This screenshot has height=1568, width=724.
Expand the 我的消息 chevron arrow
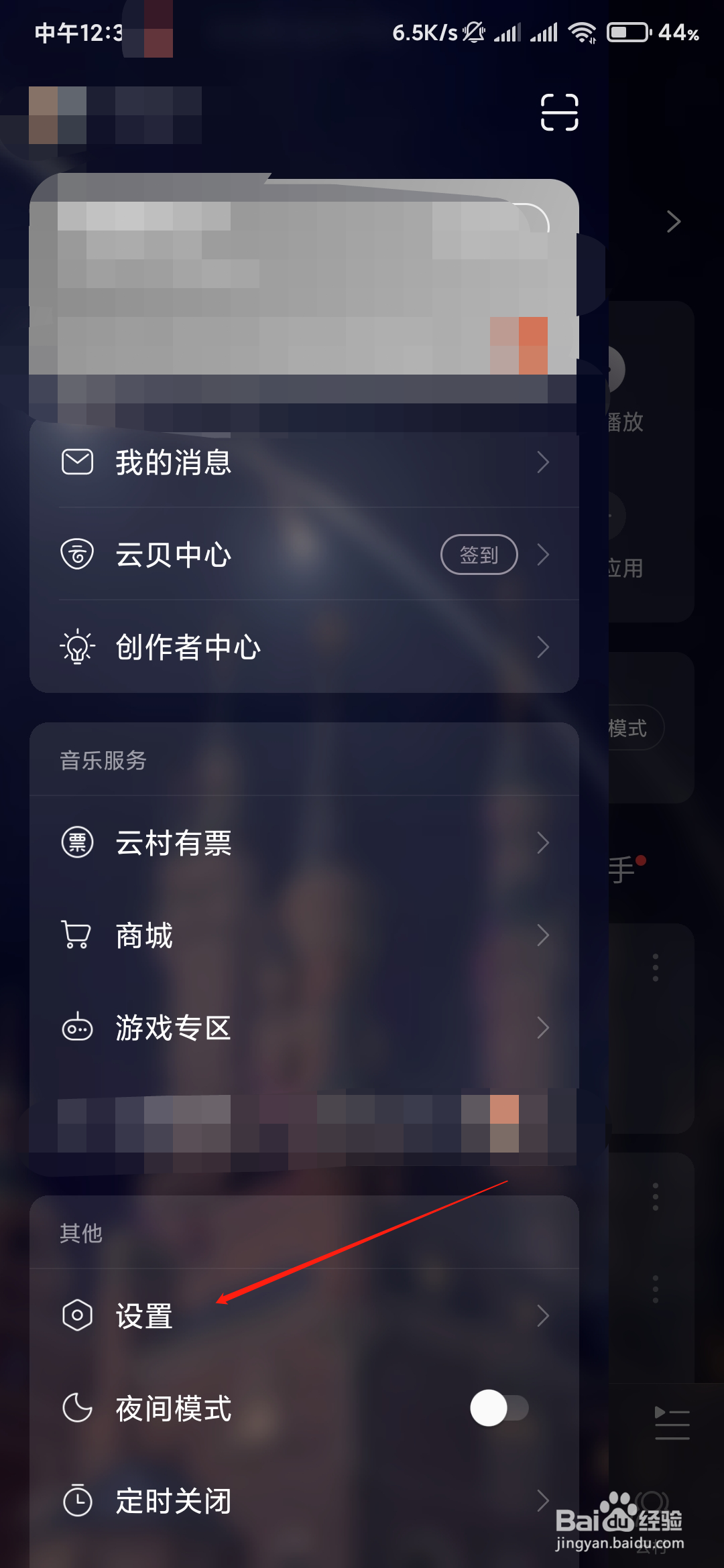tap(544, 462)
